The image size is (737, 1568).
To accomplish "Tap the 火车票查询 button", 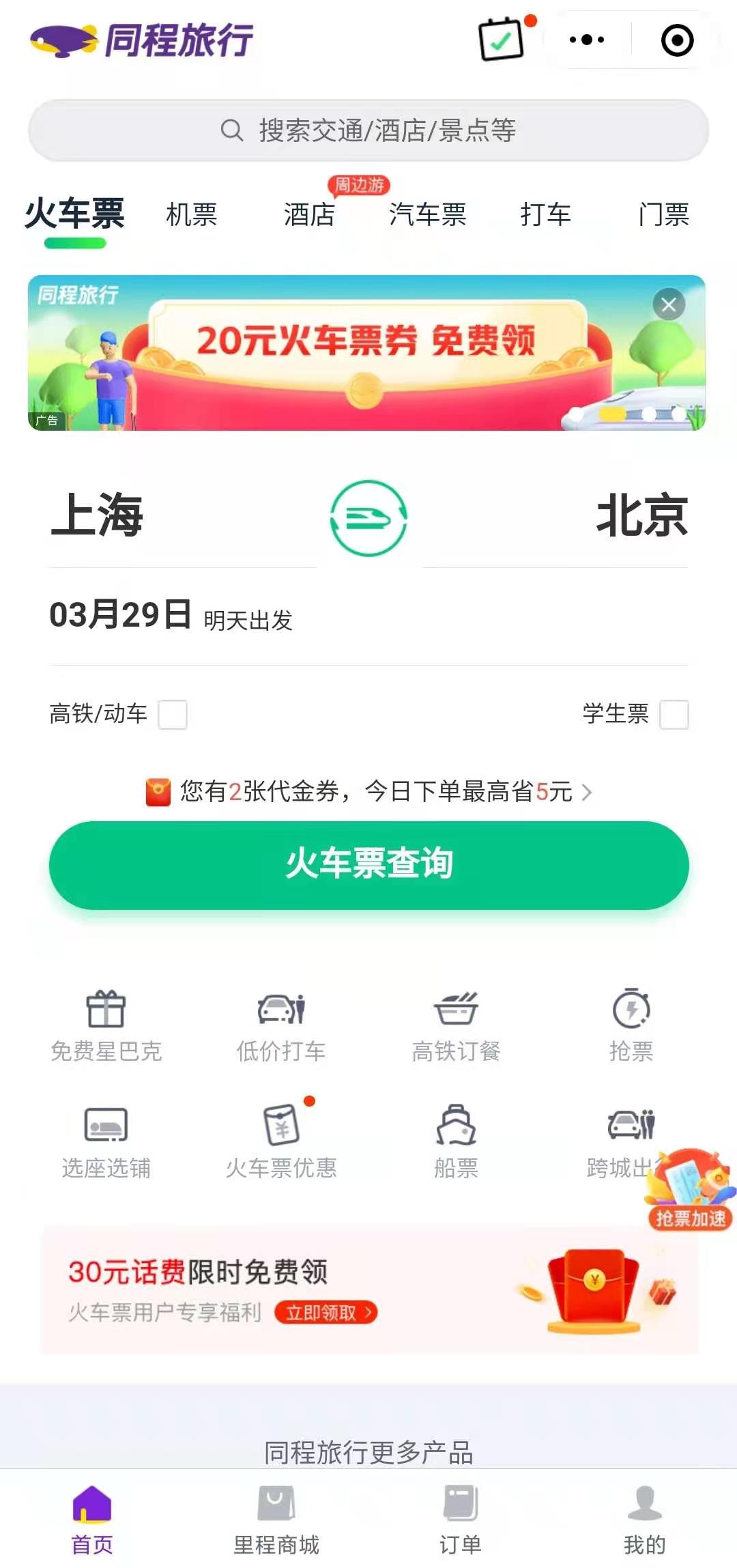I will pyautogui.click(x=369, y=865).
